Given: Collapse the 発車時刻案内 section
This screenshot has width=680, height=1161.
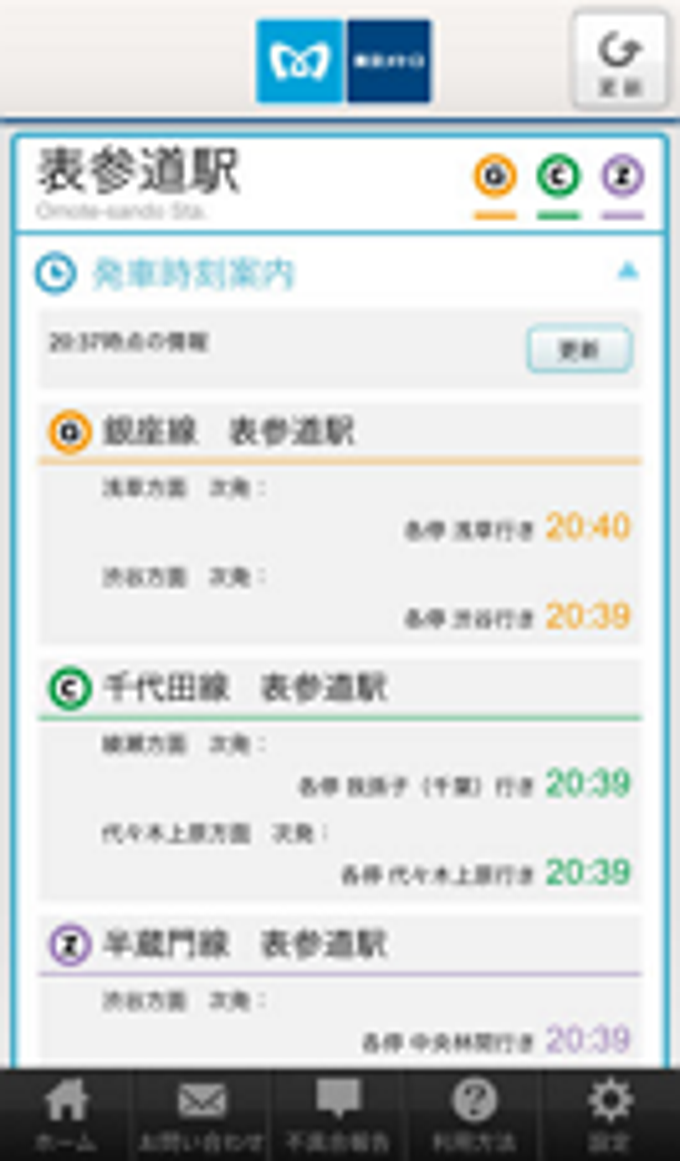Looking at the screenshot, I should tap(627, 271).
